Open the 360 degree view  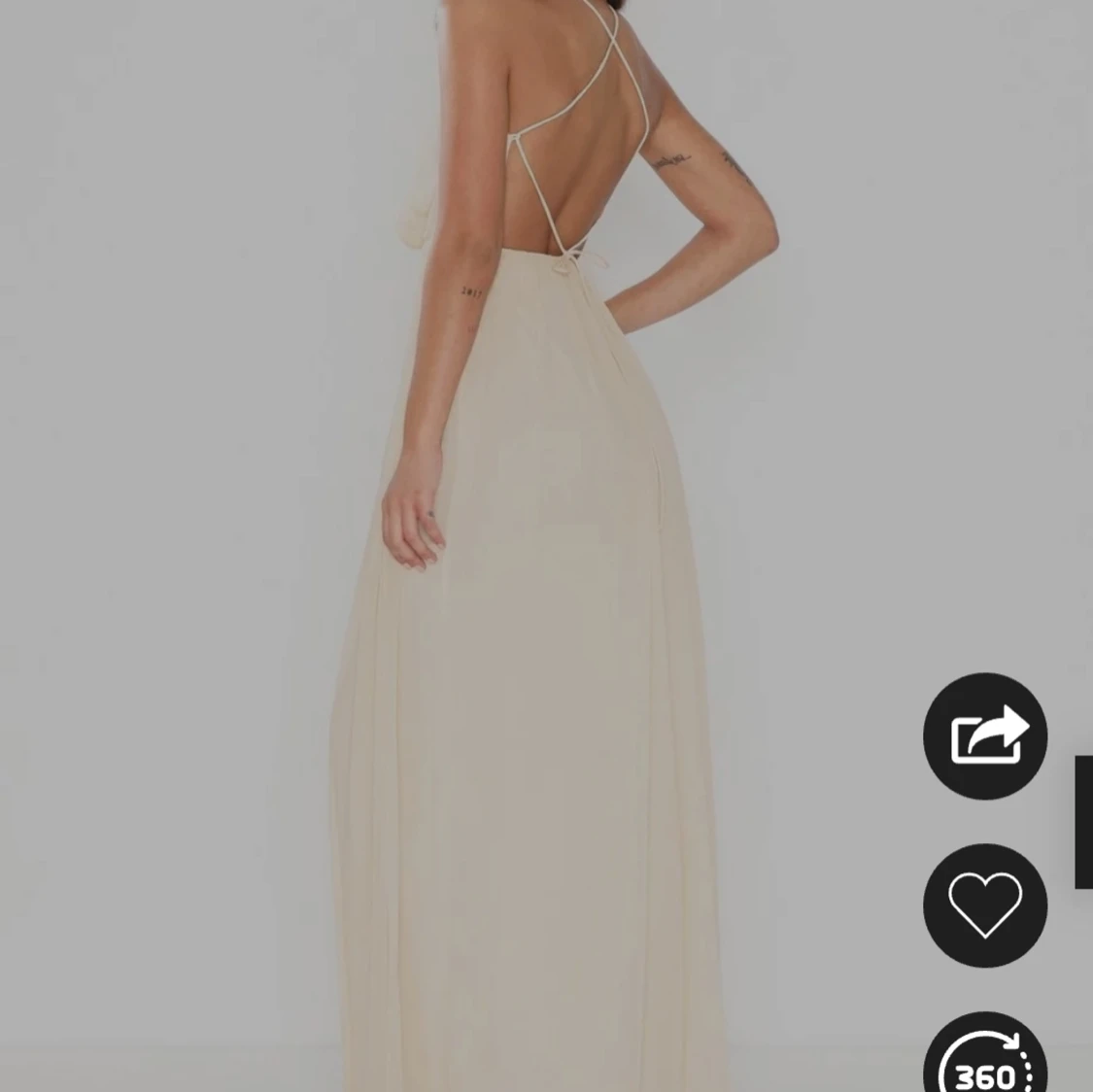(984, 1060)
